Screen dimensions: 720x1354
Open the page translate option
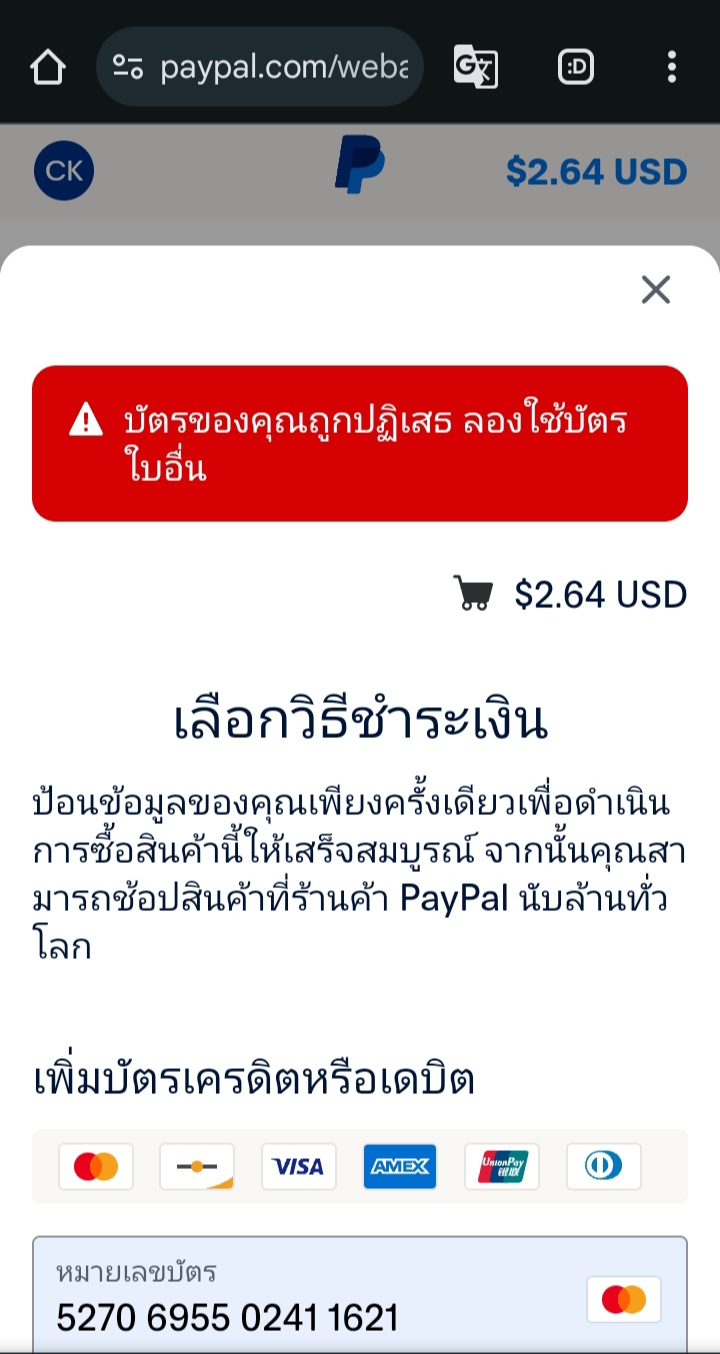(476, 67)
